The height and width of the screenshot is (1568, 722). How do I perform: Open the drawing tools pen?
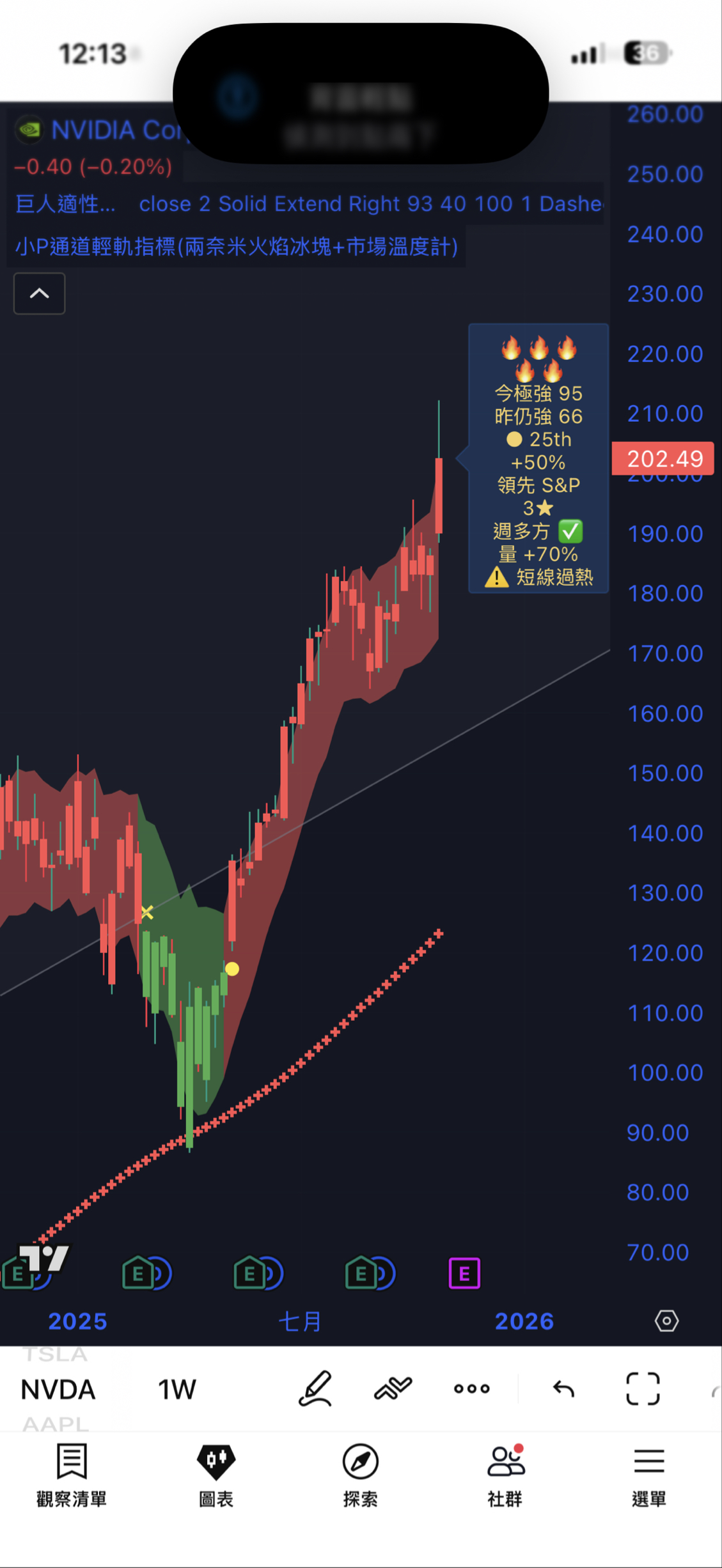pos(316,1388)
